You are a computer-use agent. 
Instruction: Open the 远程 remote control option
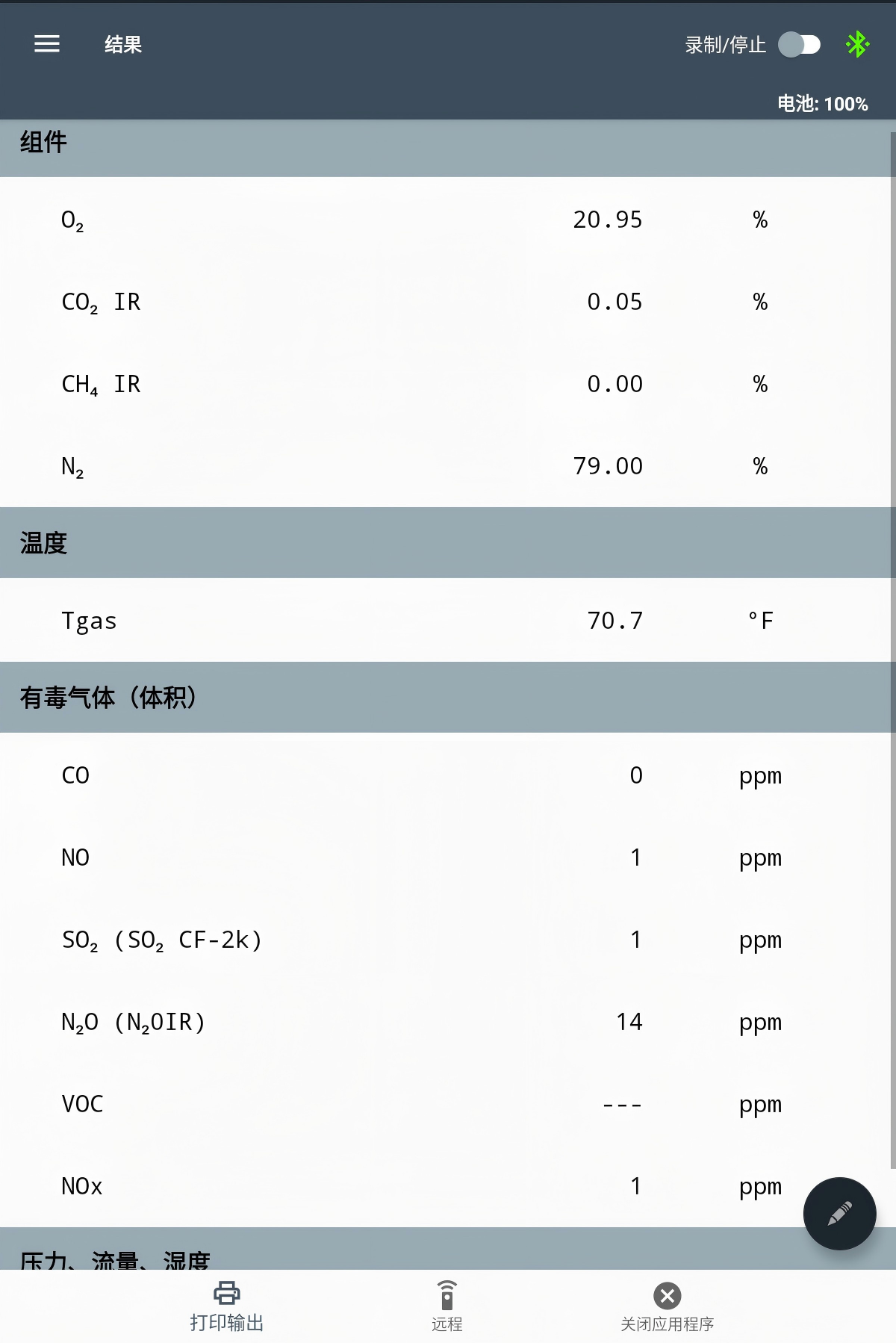[x=447, y=1306]
